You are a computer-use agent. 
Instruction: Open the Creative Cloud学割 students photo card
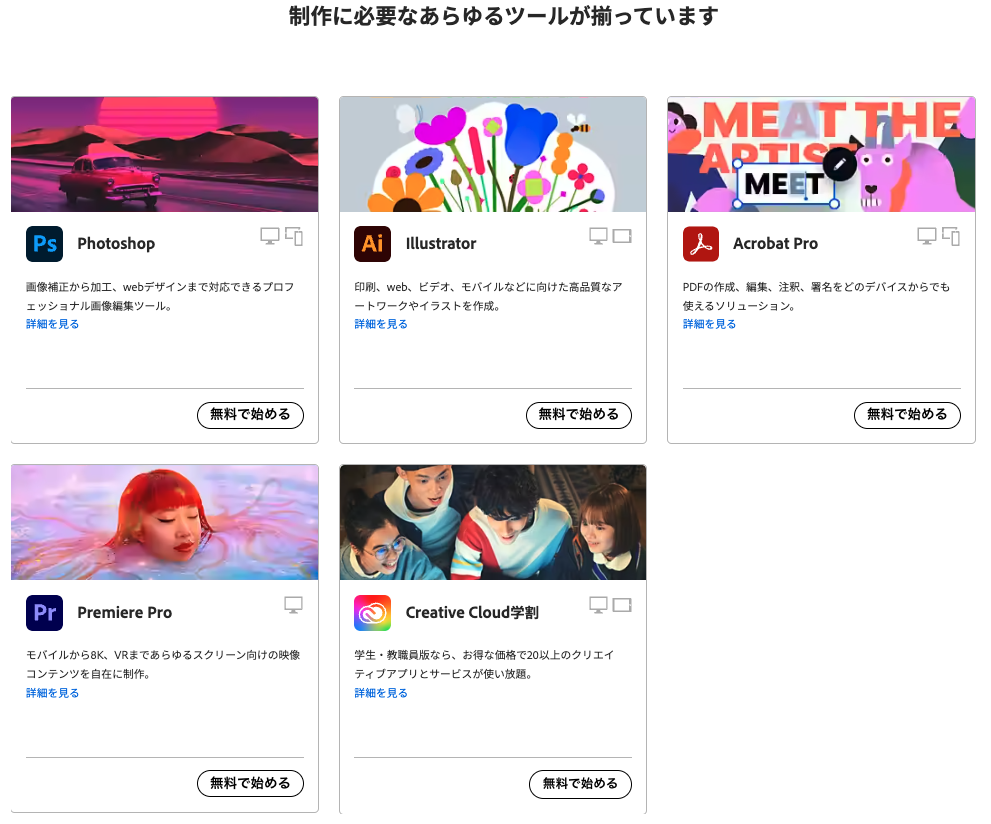tap(492, 522)
